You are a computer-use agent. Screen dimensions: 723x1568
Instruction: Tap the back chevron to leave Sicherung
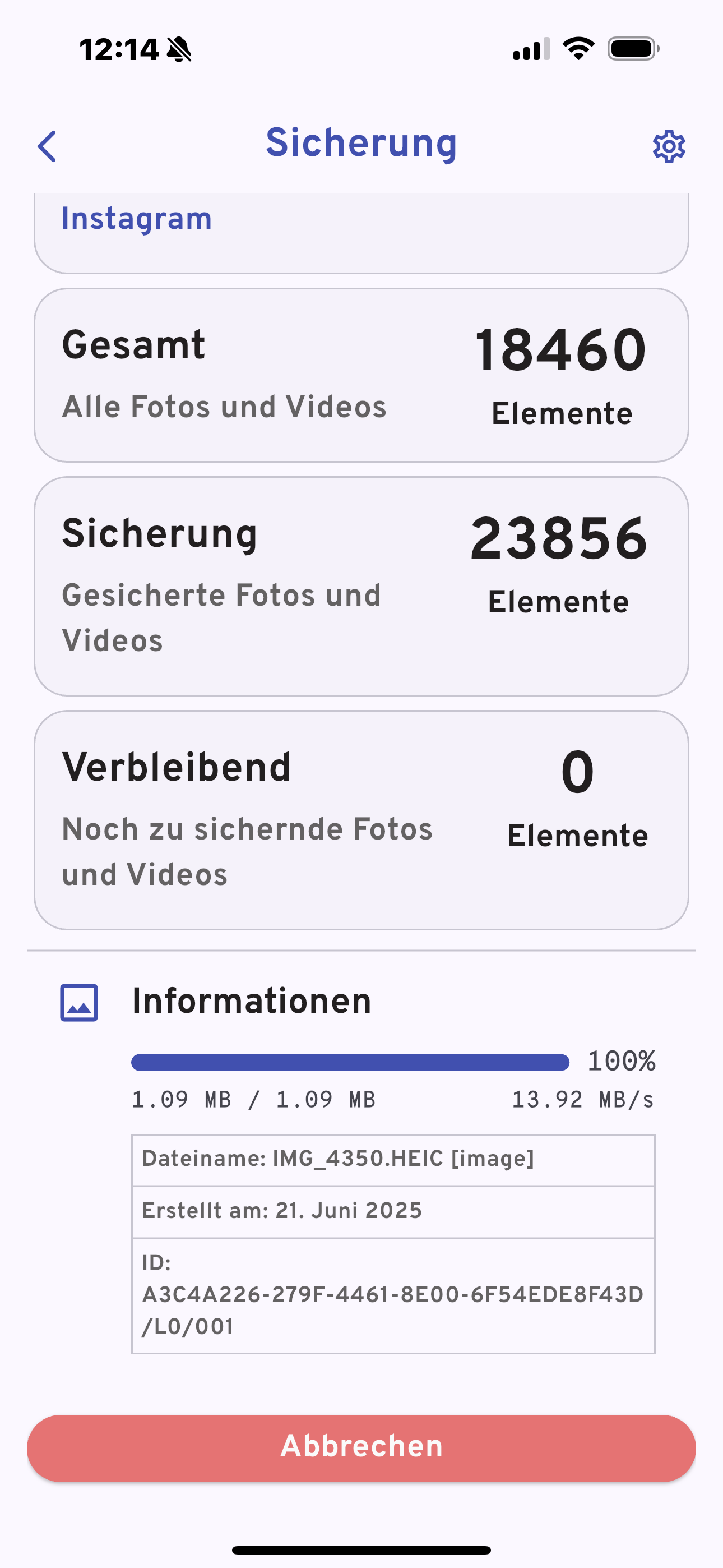(48, 146)
